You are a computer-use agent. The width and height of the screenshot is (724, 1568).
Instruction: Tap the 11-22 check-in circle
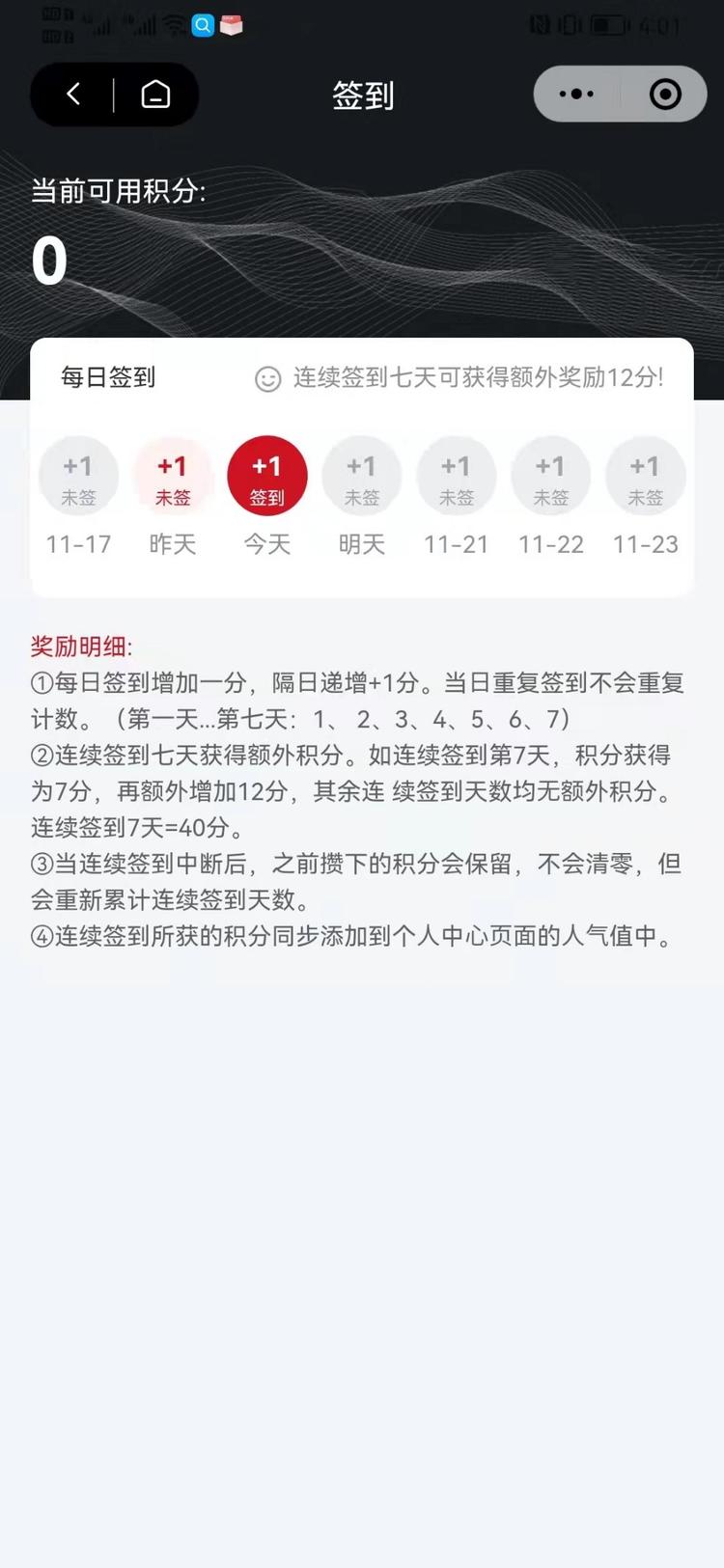551,476
